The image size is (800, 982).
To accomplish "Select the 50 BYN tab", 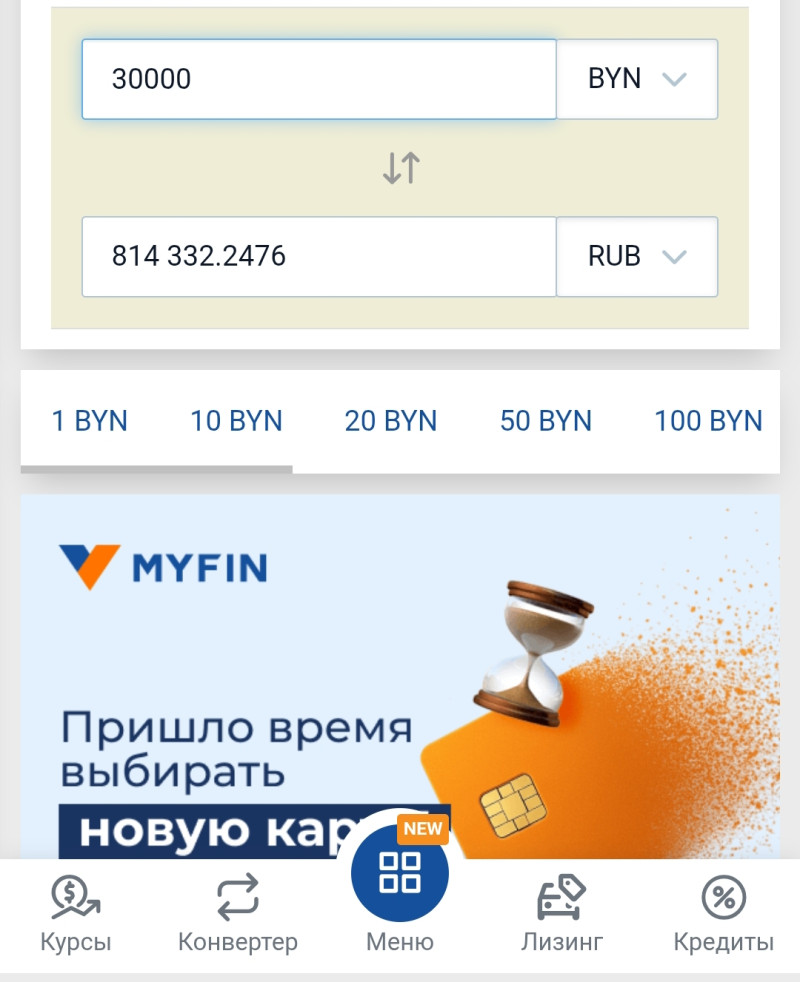I will 546,421.
